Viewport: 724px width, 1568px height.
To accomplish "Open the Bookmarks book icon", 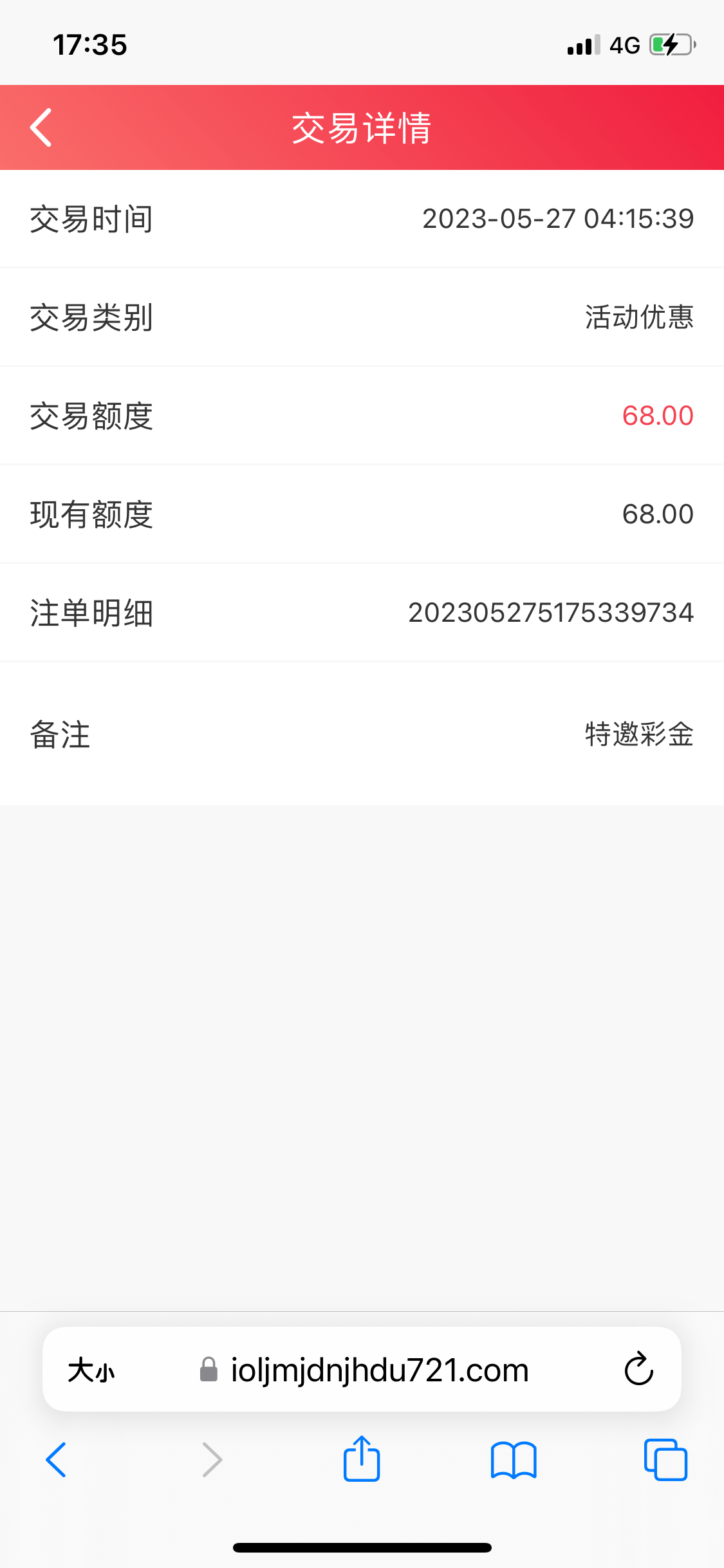I will (x=514, y=1461).
